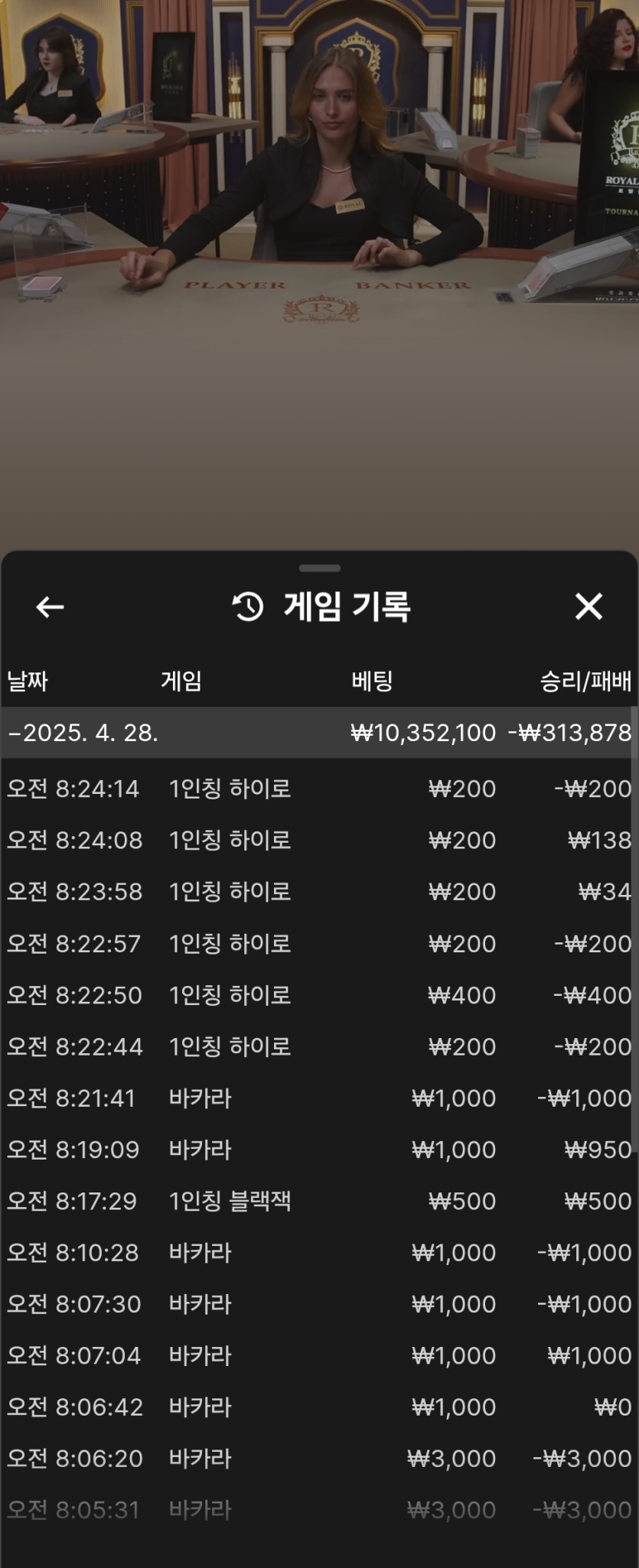The image size is (639, 1568).
Task: Open the 8:05:31 바카라 record
Action: [318, 1510]
